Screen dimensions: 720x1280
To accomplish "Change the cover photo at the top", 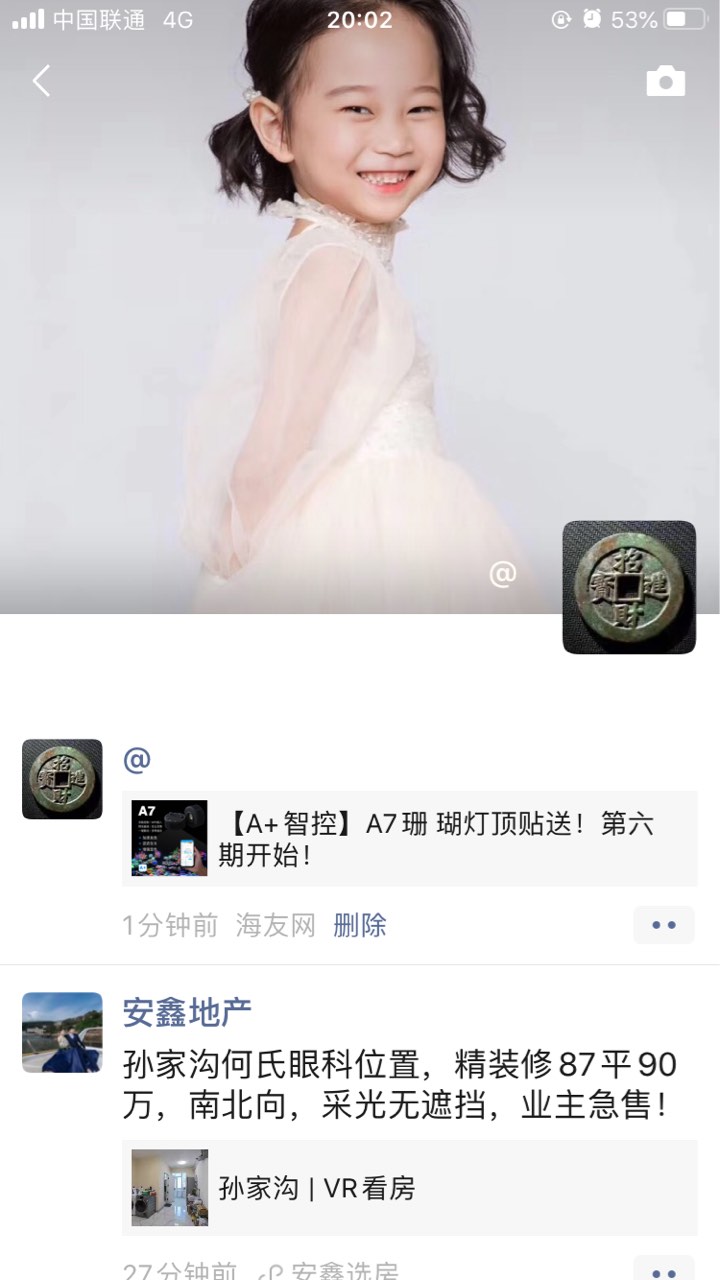I will pos(360,300).
